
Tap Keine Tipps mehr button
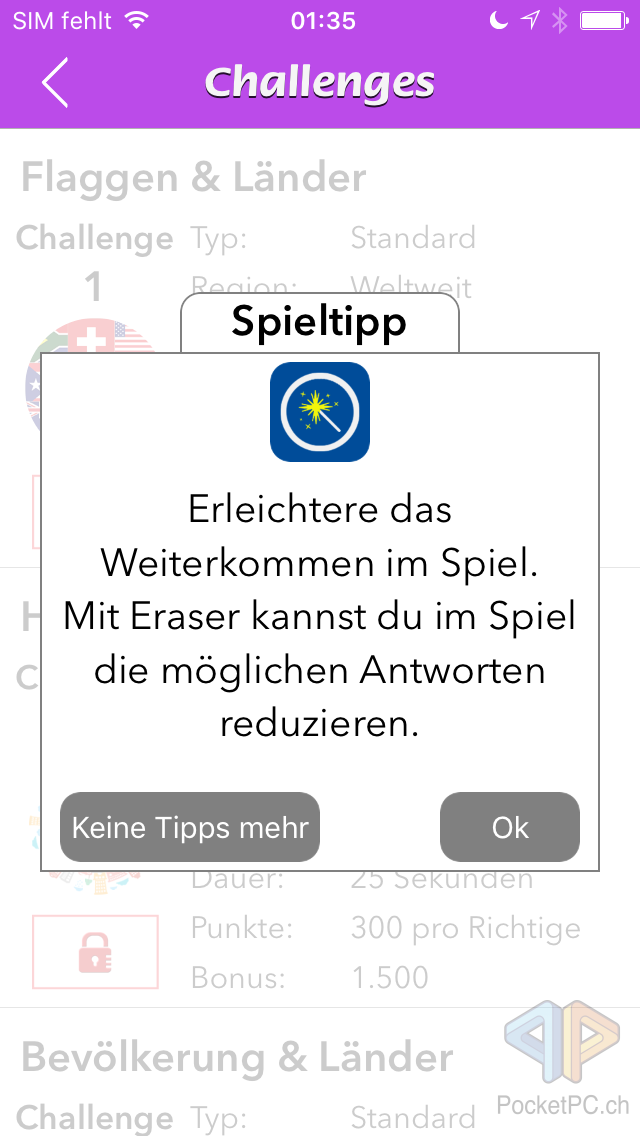click(x=190, y=827)
